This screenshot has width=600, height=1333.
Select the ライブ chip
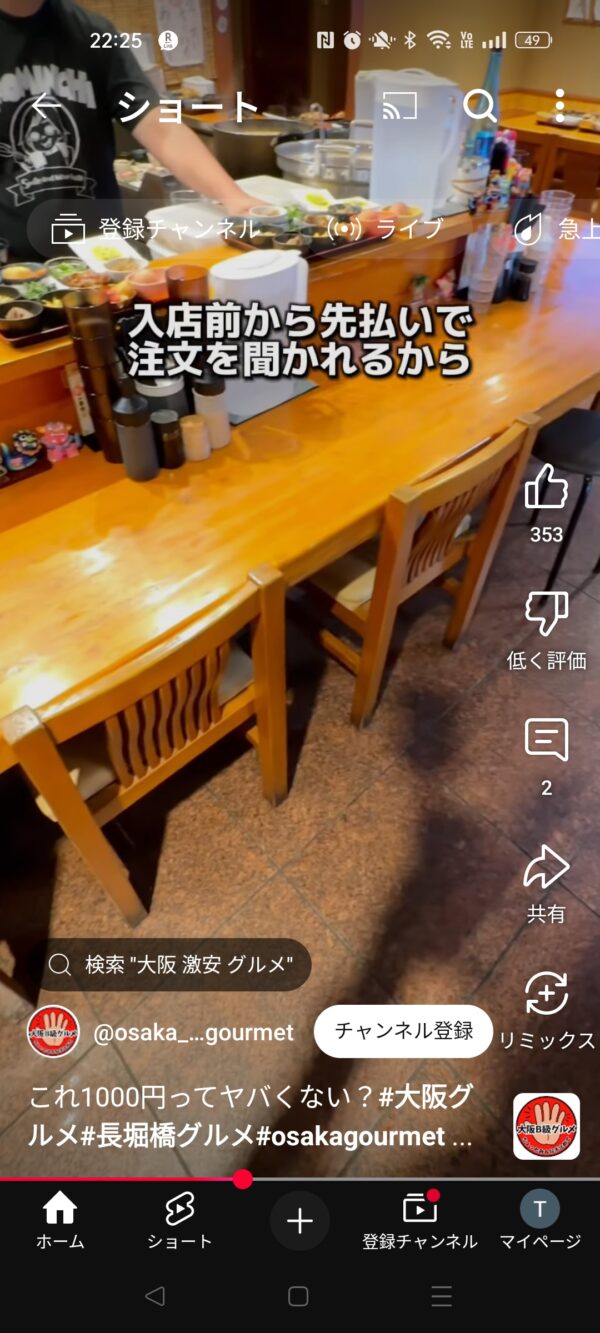(x=385, y=228)
